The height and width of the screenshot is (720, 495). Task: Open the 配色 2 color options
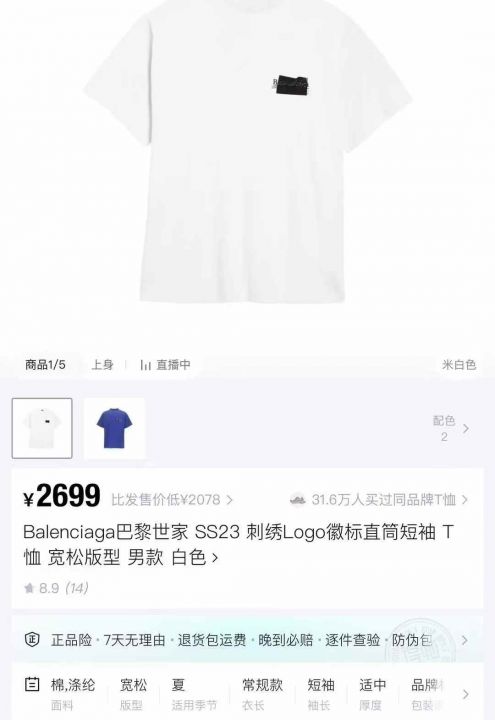(450, 428)
